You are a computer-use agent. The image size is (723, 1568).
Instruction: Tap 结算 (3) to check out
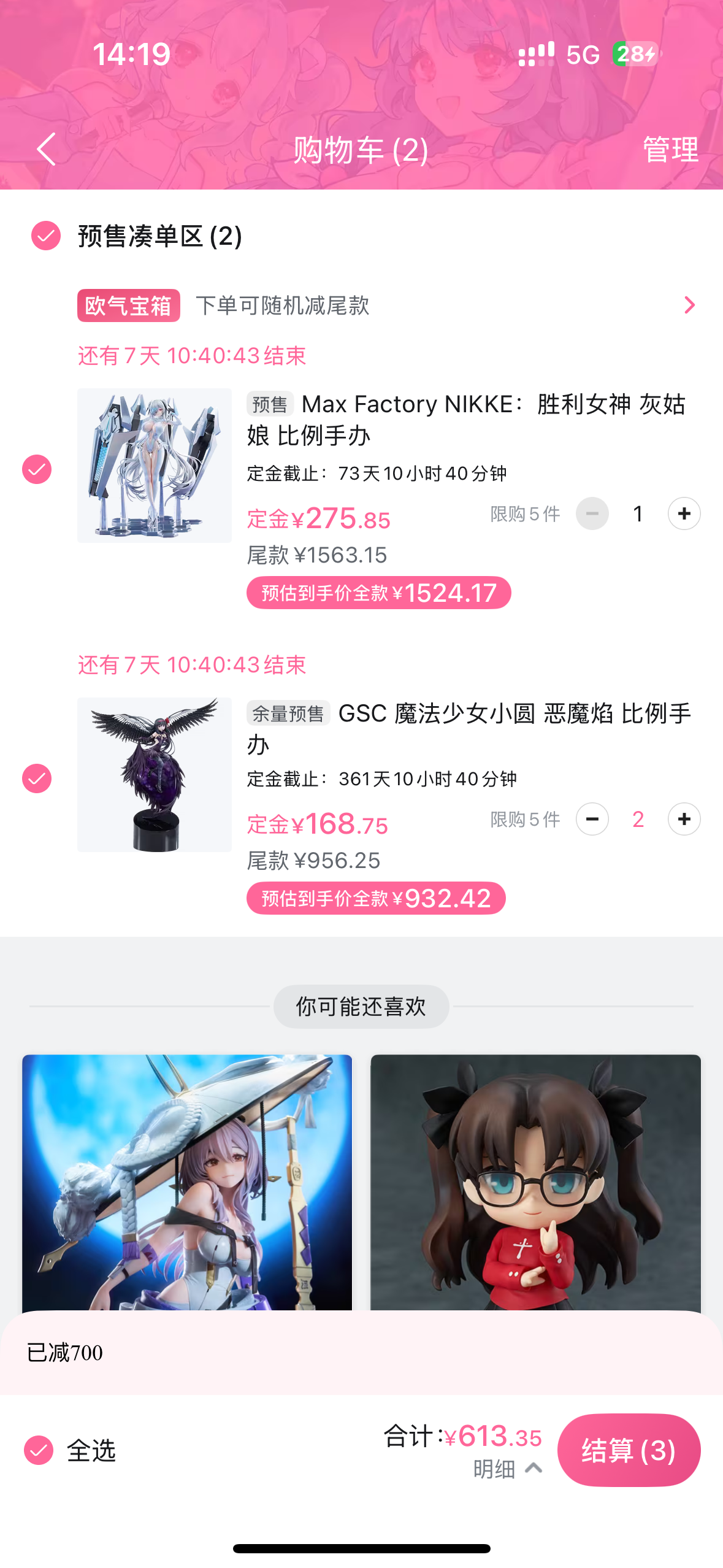(629, 1450)
